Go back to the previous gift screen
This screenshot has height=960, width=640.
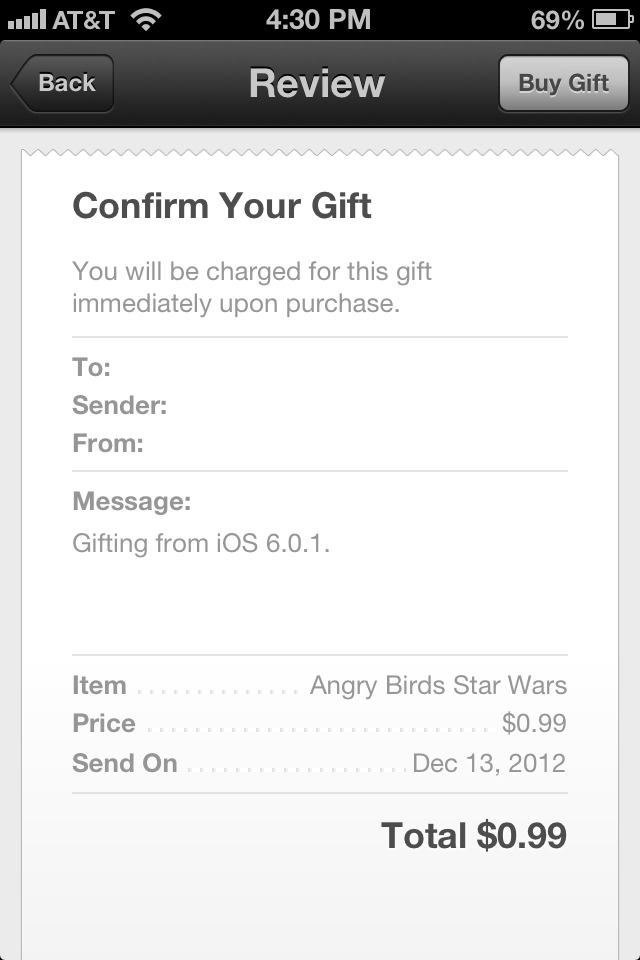62,83
